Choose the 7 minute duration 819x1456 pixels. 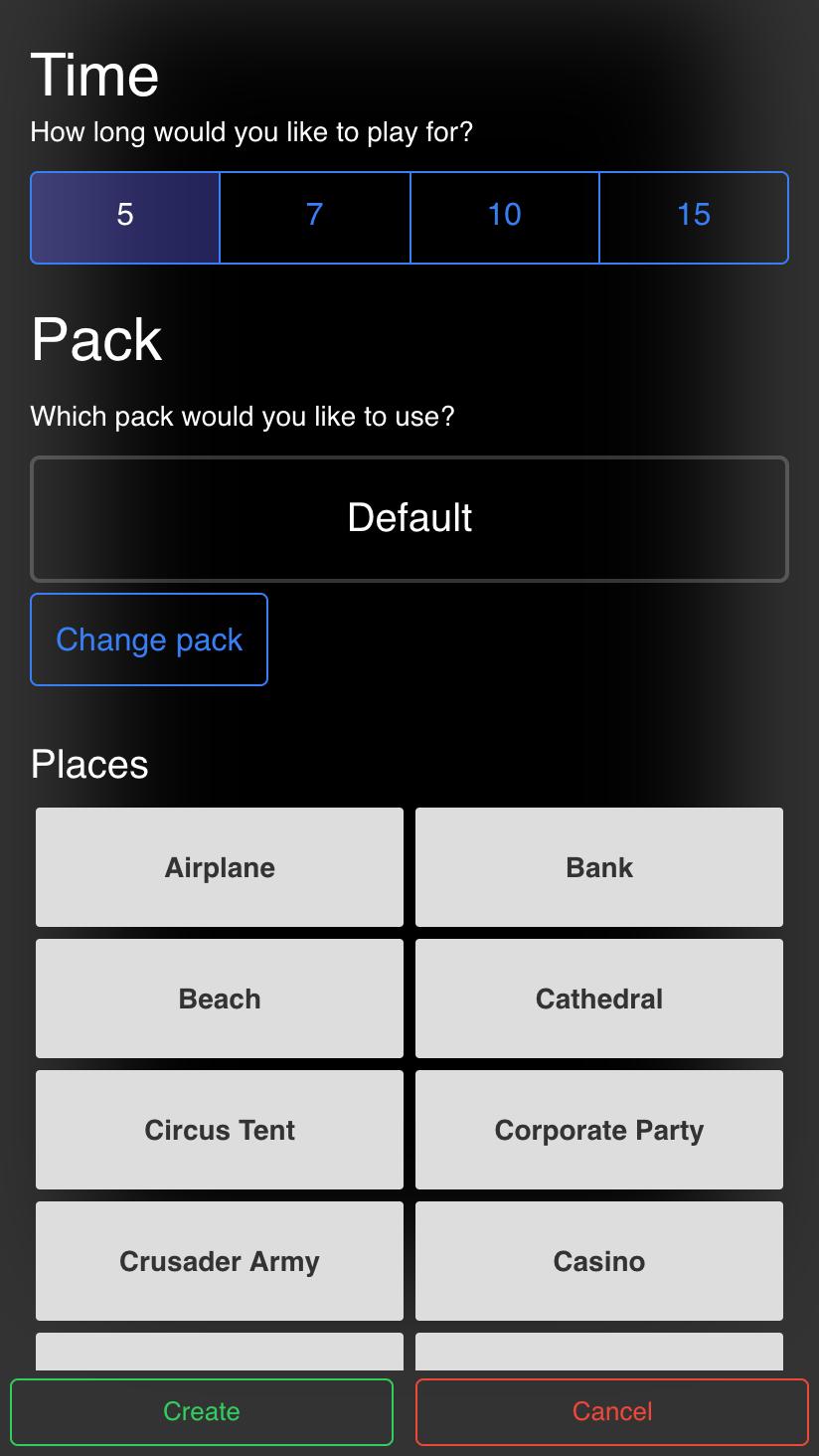pos(315,218)
